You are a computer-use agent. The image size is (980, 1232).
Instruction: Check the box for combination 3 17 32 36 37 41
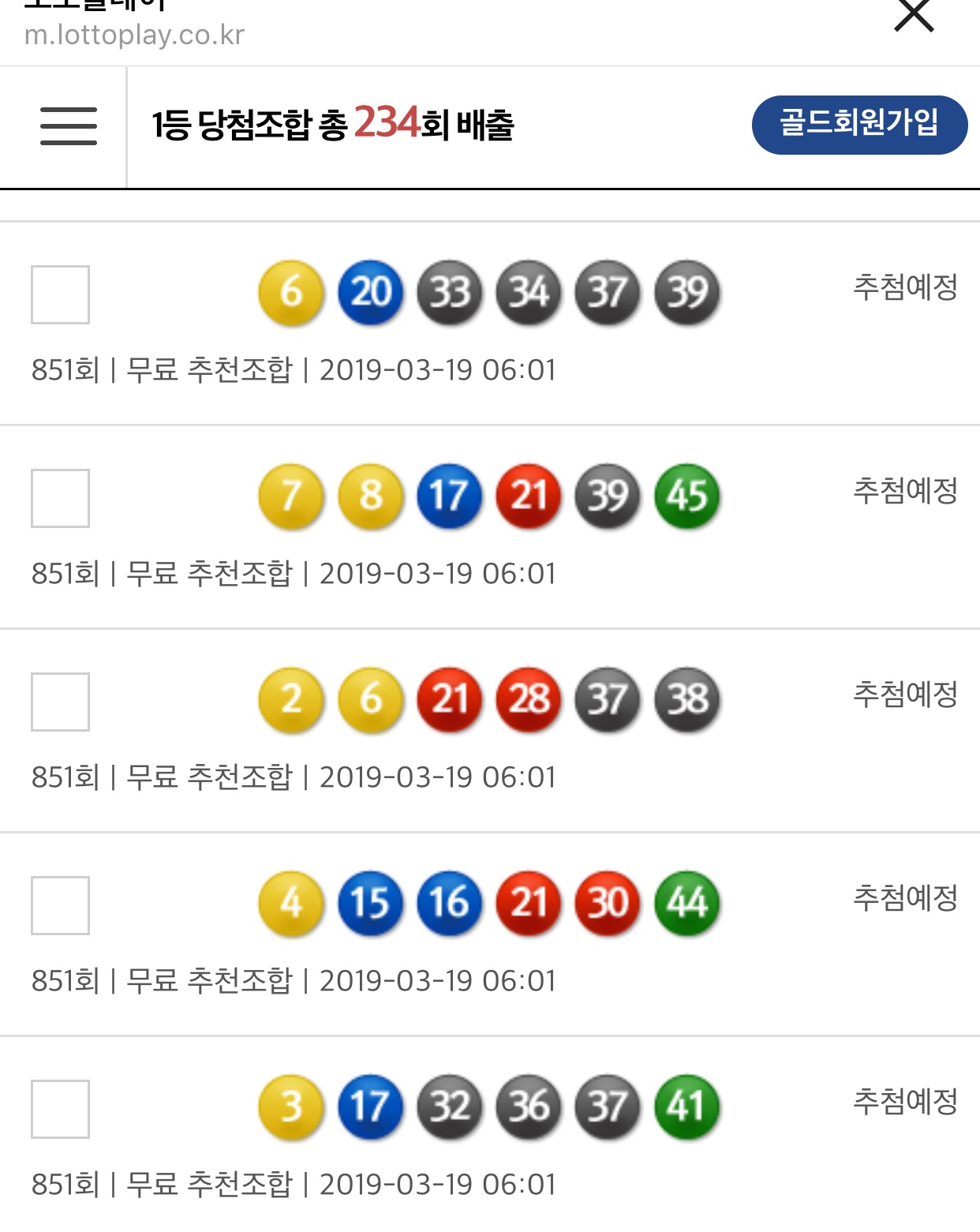pyautogui.click(x=60, y=1109)
